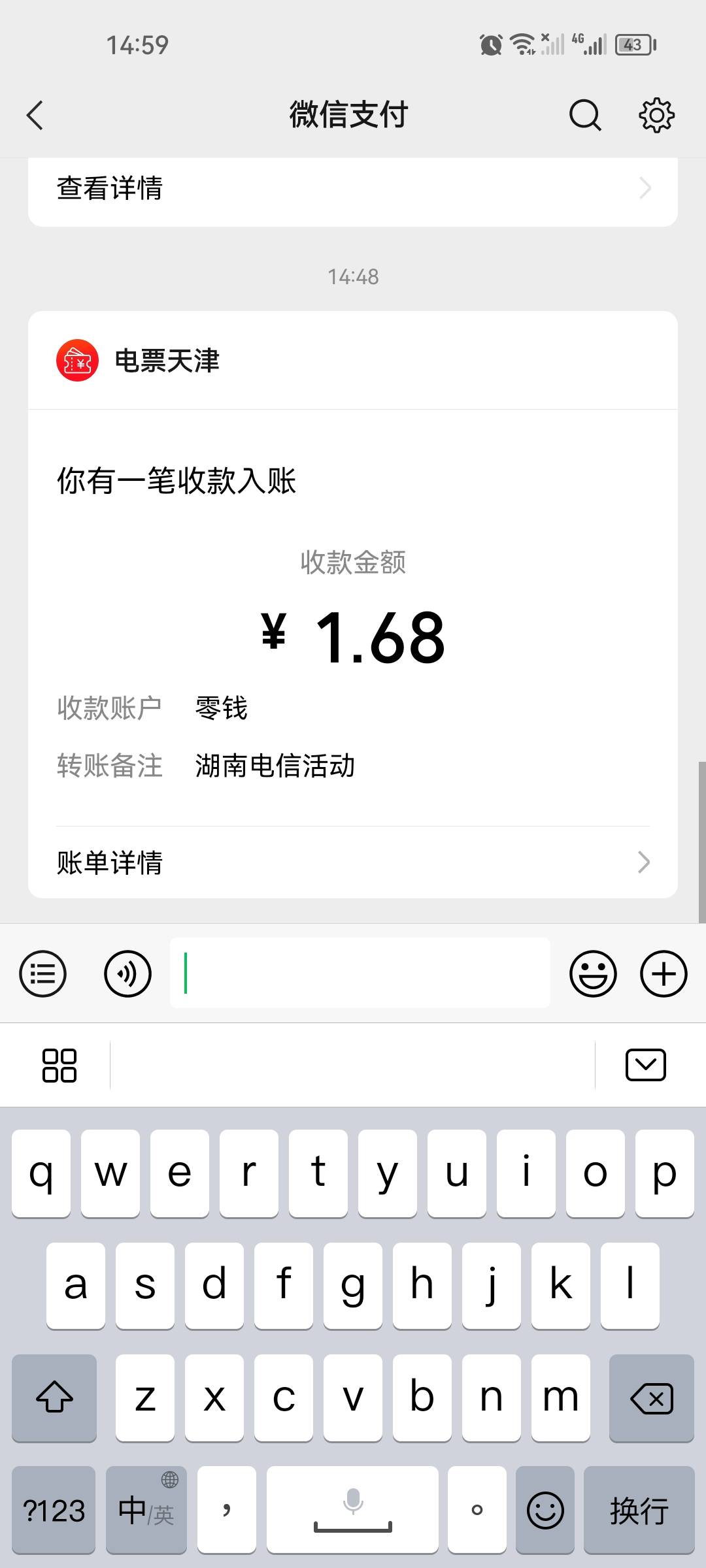Focus the message text field
The height and width of the screenshot is (1568, 706).
pyautogui.click(x=360, y=973)
